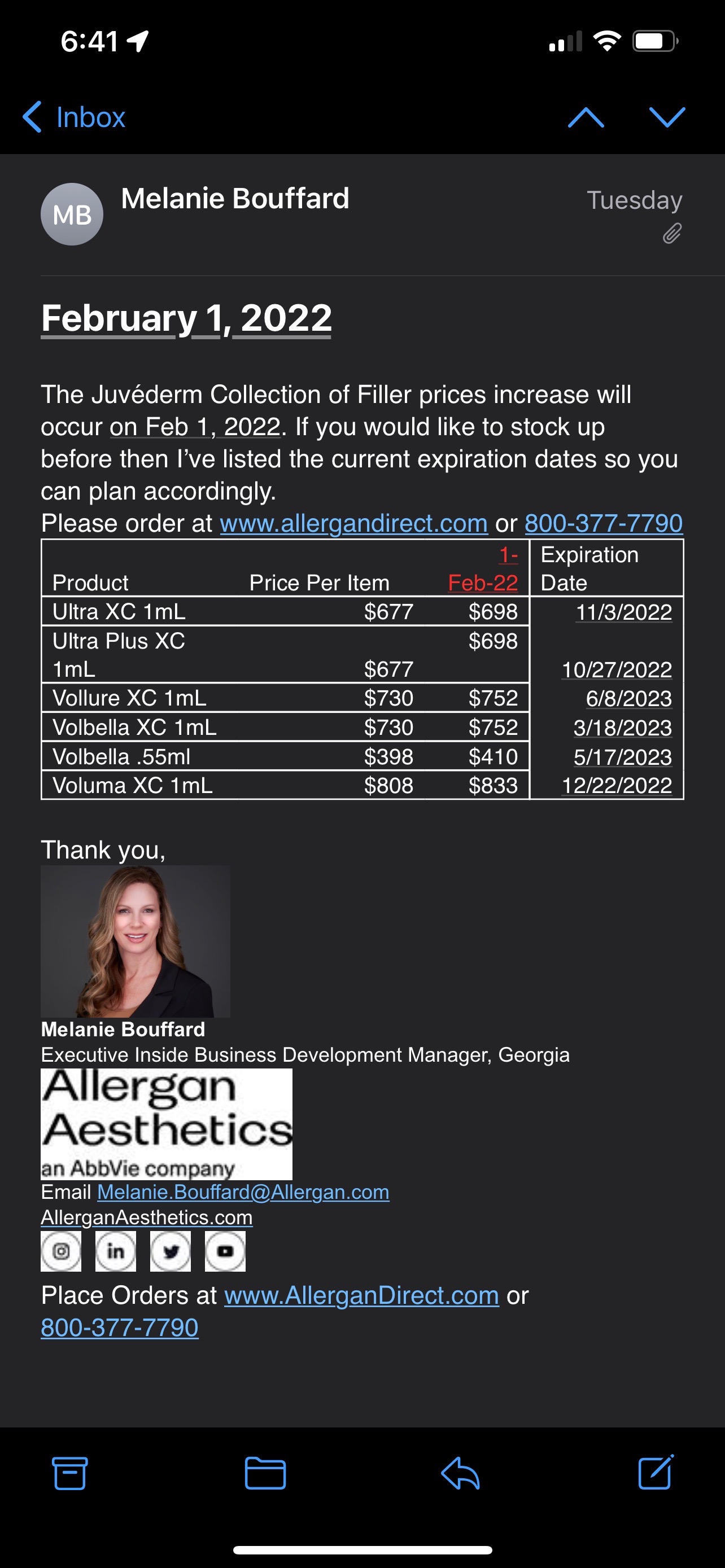Email Melanie.Bouffard@Allergan.com

tap(243, 1192)
